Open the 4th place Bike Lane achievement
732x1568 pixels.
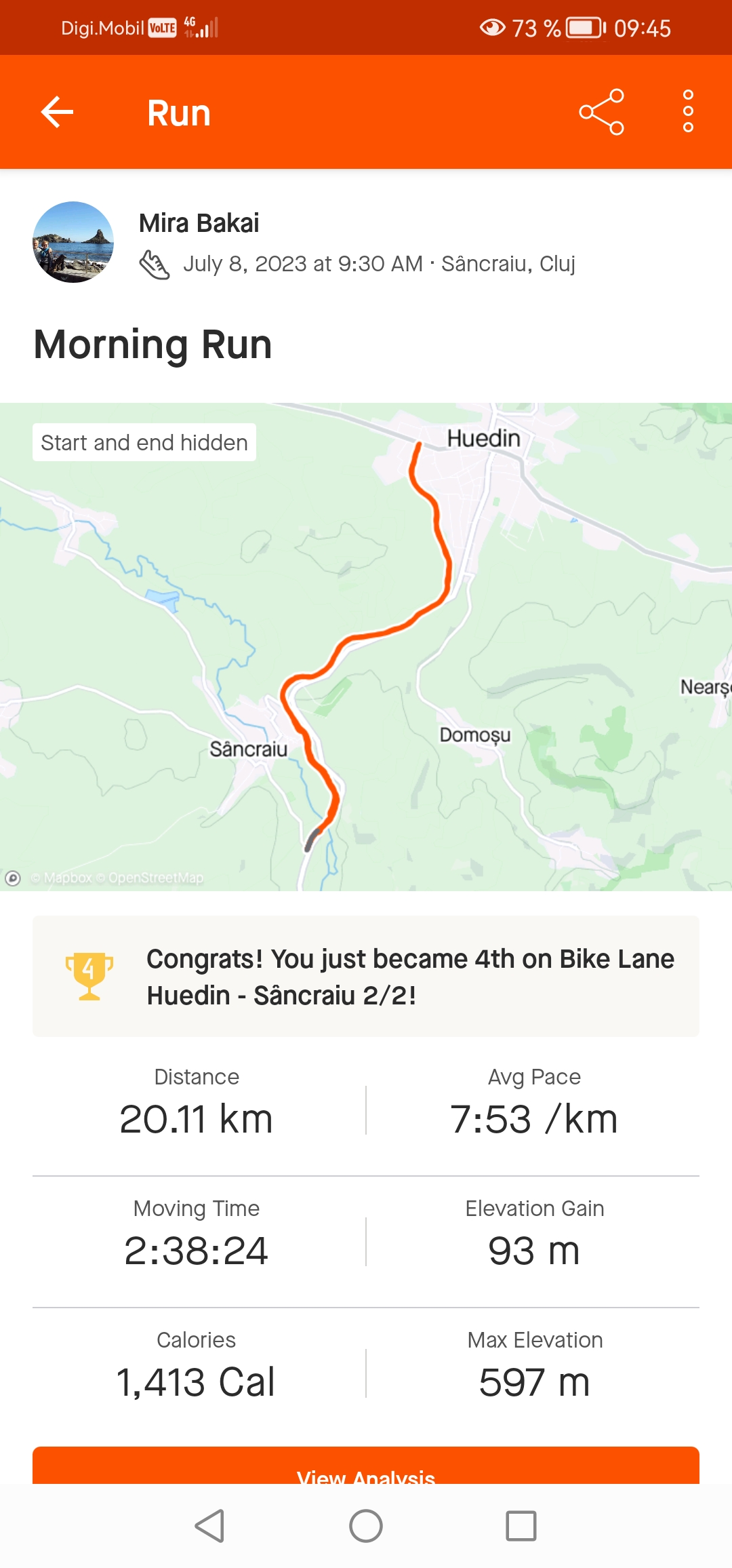366,977
